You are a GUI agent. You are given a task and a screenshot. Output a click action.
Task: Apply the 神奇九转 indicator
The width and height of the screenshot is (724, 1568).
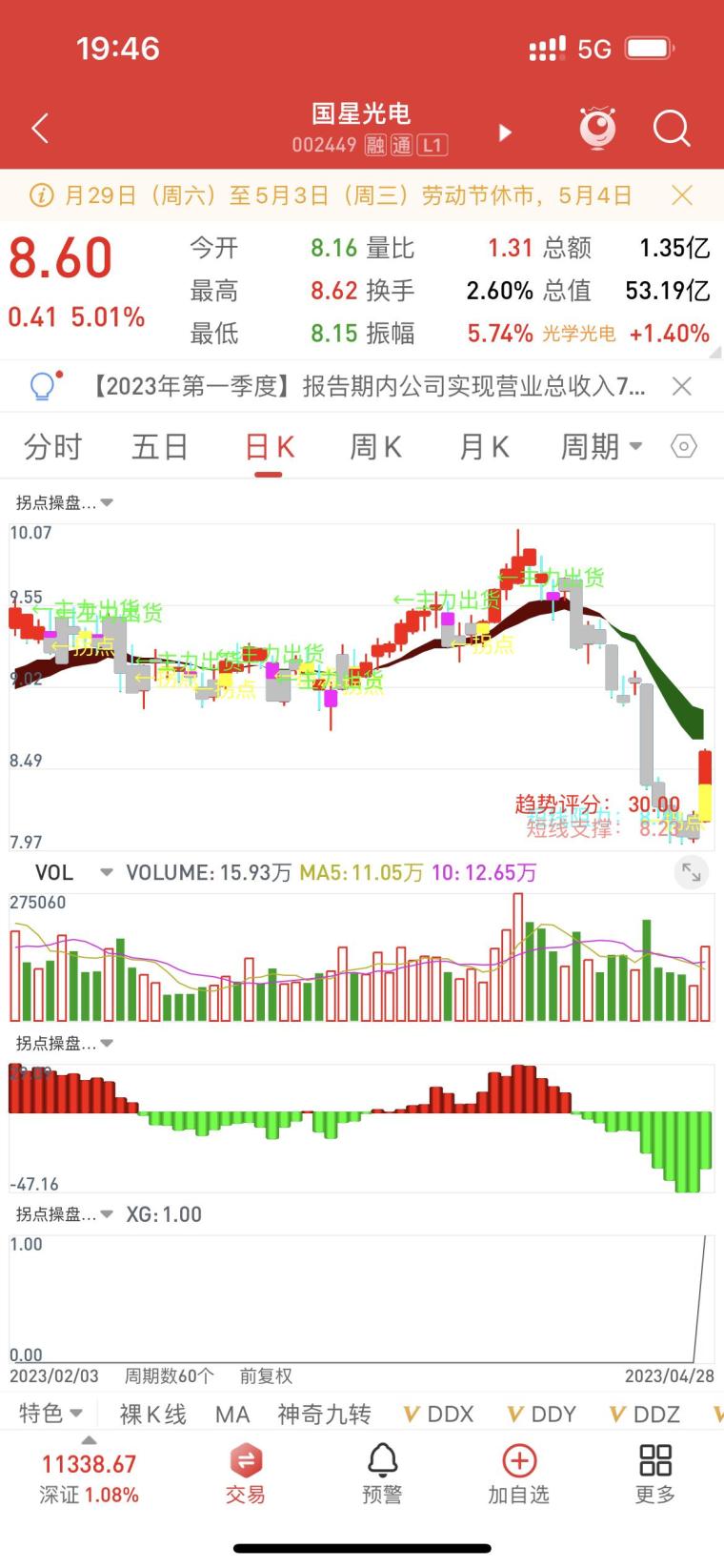tap(324, 1414)
